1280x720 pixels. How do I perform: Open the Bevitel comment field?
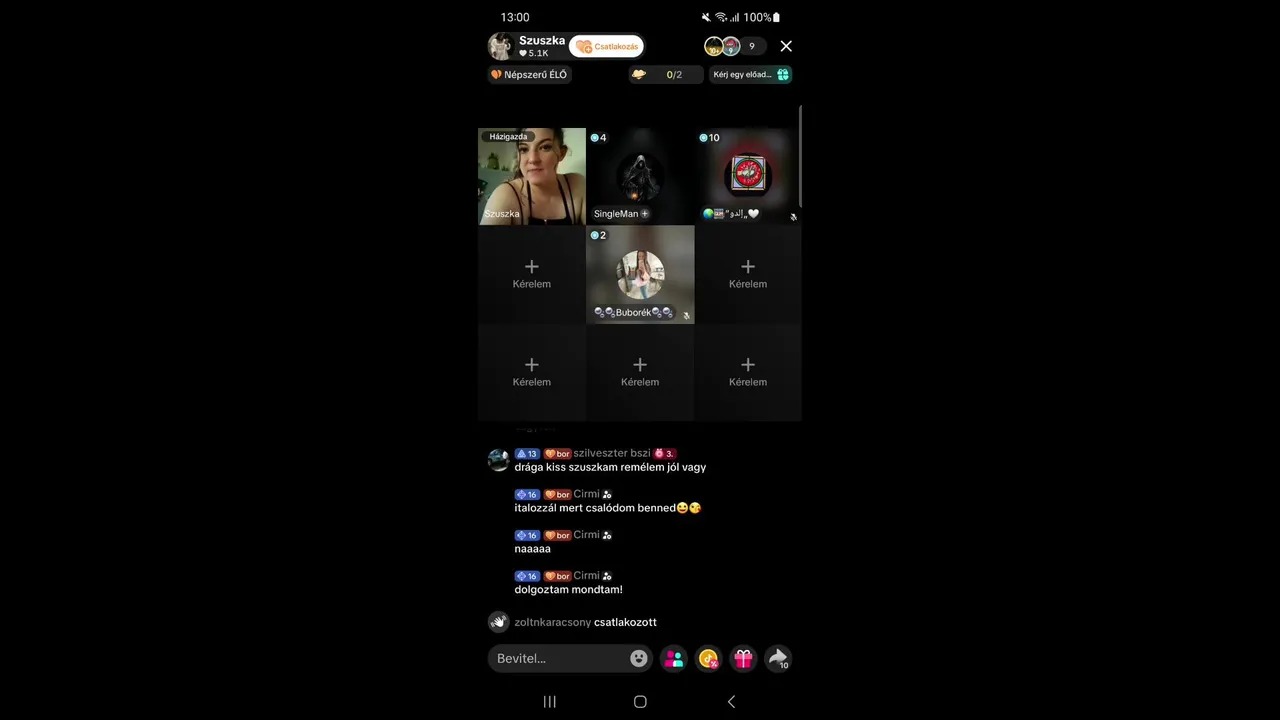[x=560, y=658]
